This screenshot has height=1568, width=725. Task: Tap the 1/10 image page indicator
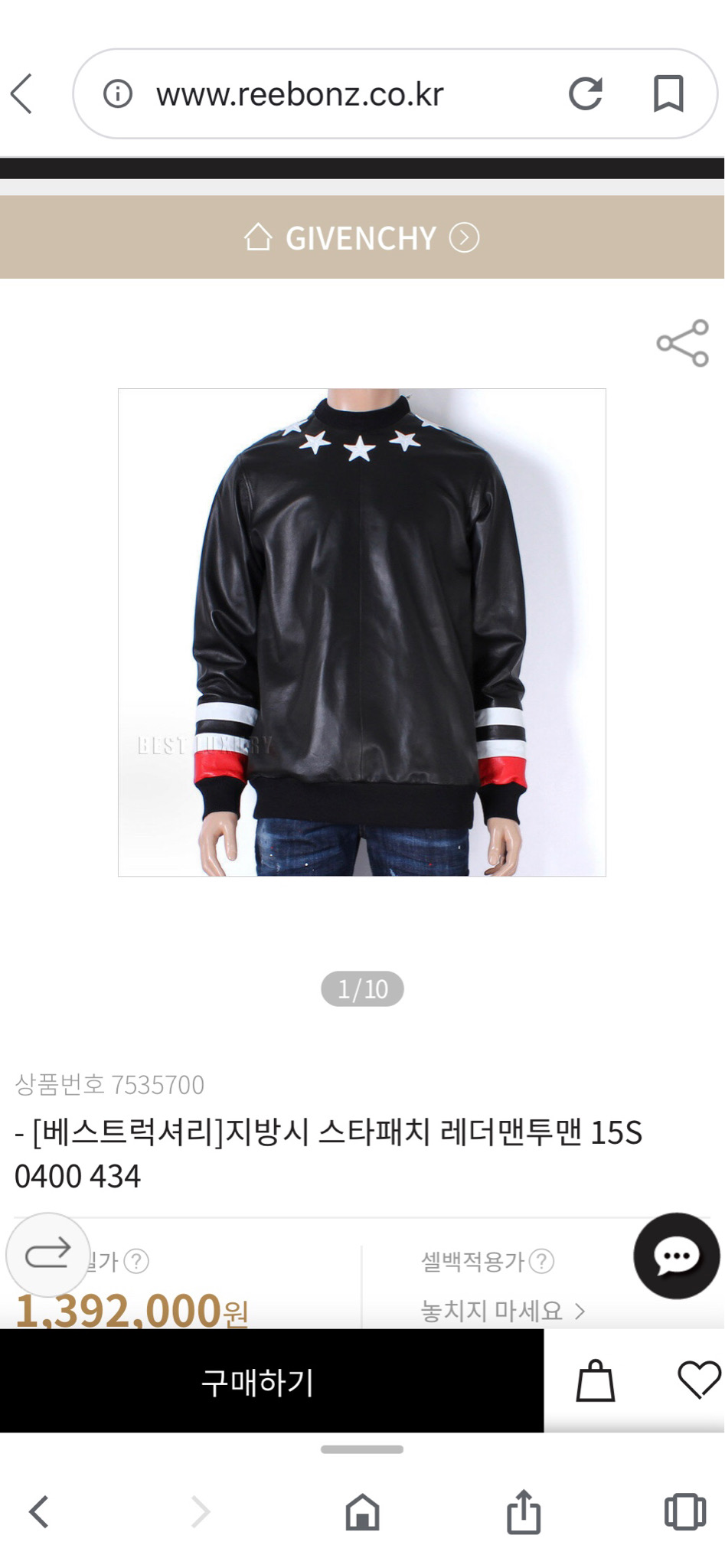362,988
